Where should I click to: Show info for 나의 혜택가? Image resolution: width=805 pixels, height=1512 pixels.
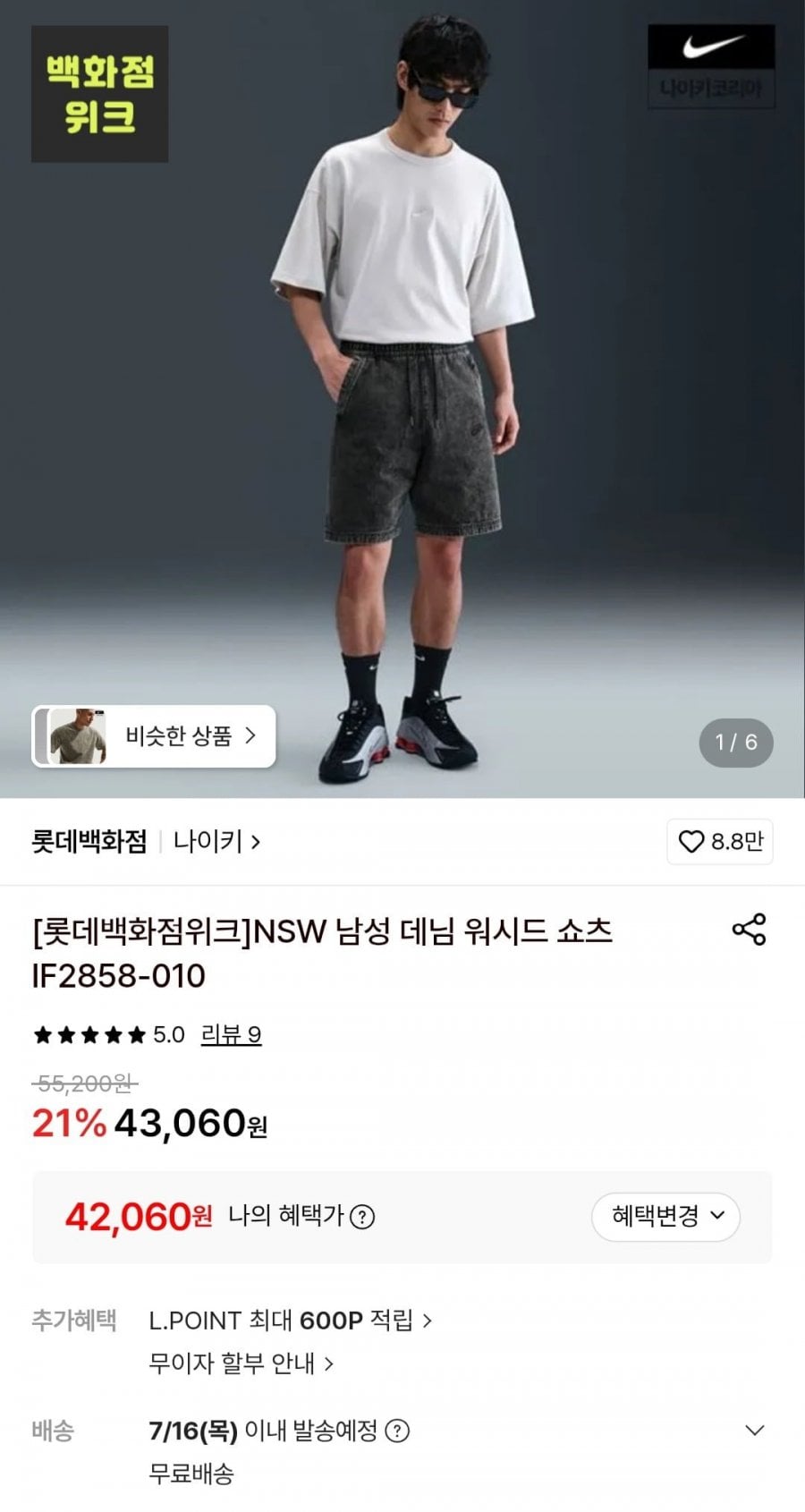[x=362, y=1217]
